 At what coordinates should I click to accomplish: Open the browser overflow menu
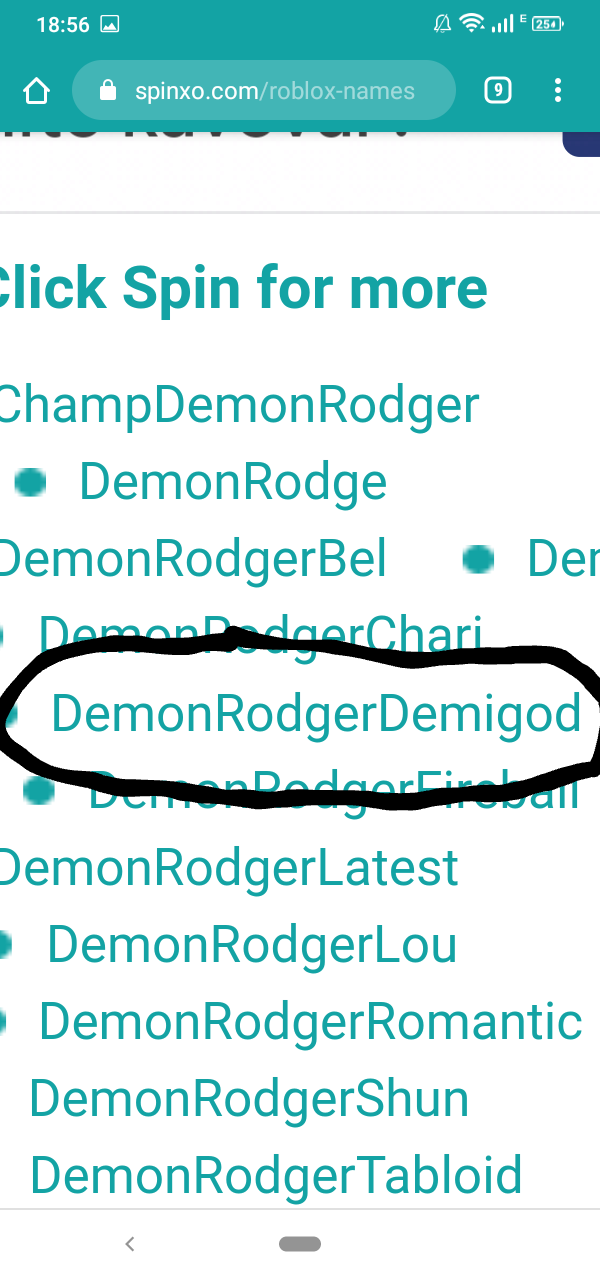[558, 91]
